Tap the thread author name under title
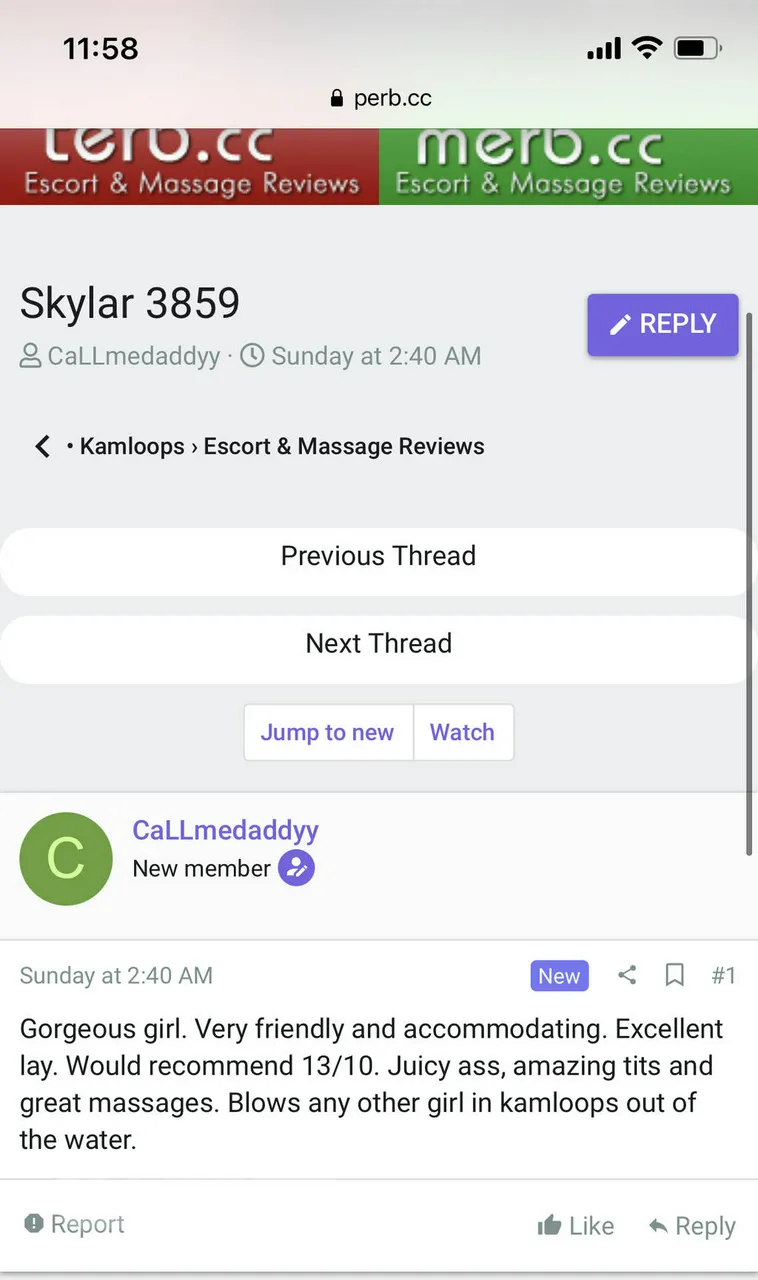The image size is (758, 1280). [x=133, y=356]
